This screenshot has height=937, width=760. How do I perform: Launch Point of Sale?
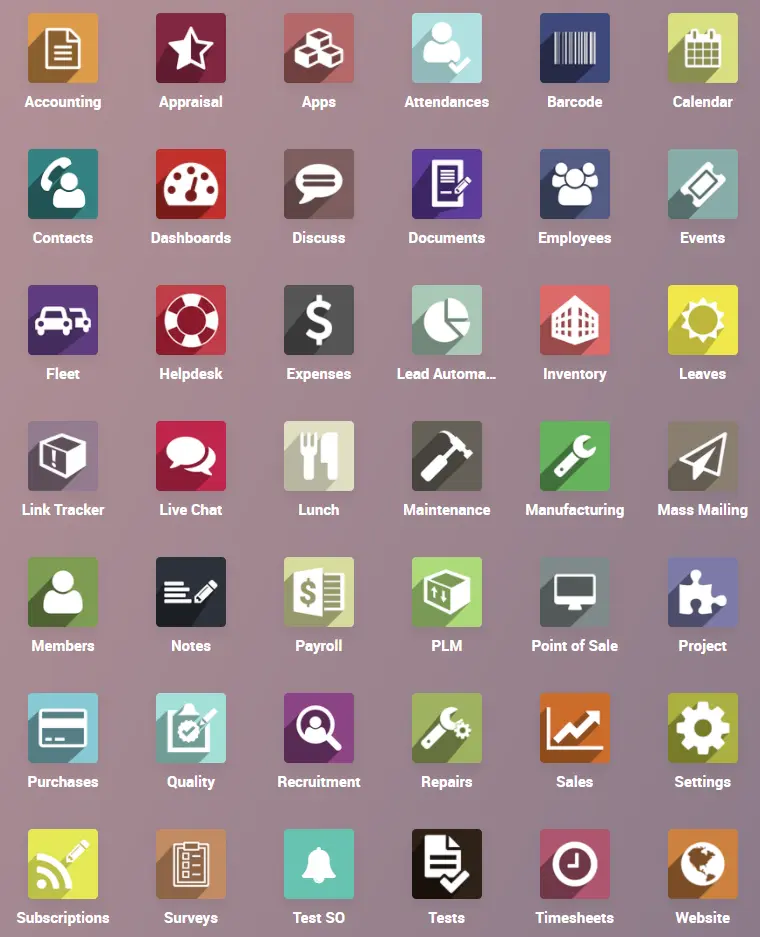(x=575, y=592)
